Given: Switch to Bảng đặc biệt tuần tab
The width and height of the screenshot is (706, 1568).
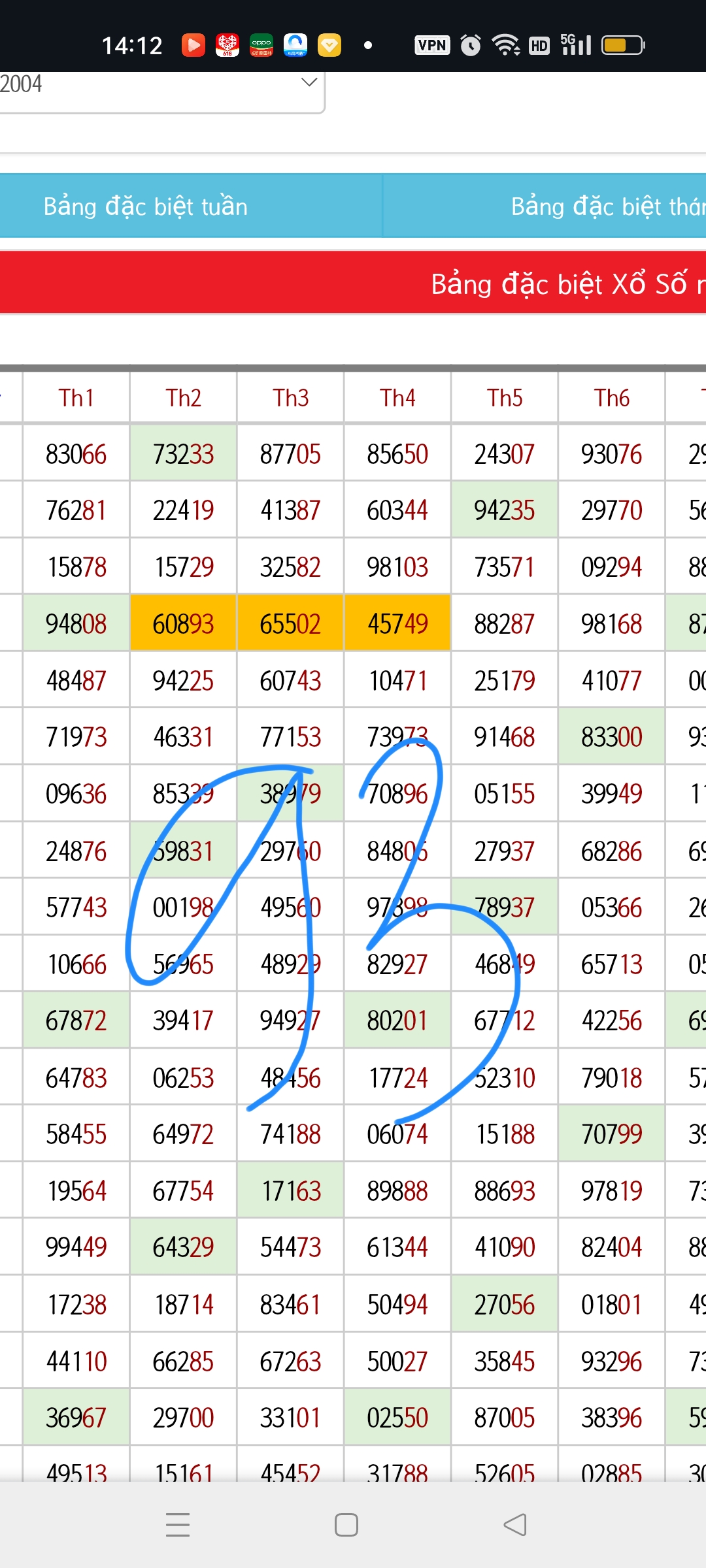Looking at the screenshot, I should click(190, 206).
